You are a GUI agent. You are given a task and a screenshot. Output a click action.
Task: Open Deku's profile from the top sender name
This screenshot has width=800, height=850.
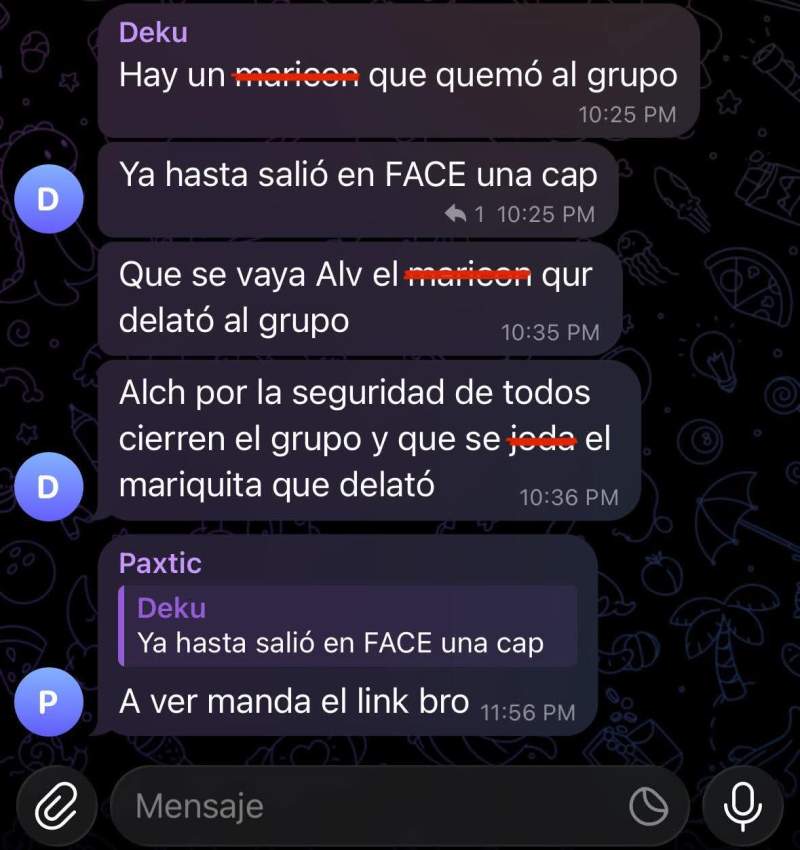pyautogui.click(x=153, y=32)
